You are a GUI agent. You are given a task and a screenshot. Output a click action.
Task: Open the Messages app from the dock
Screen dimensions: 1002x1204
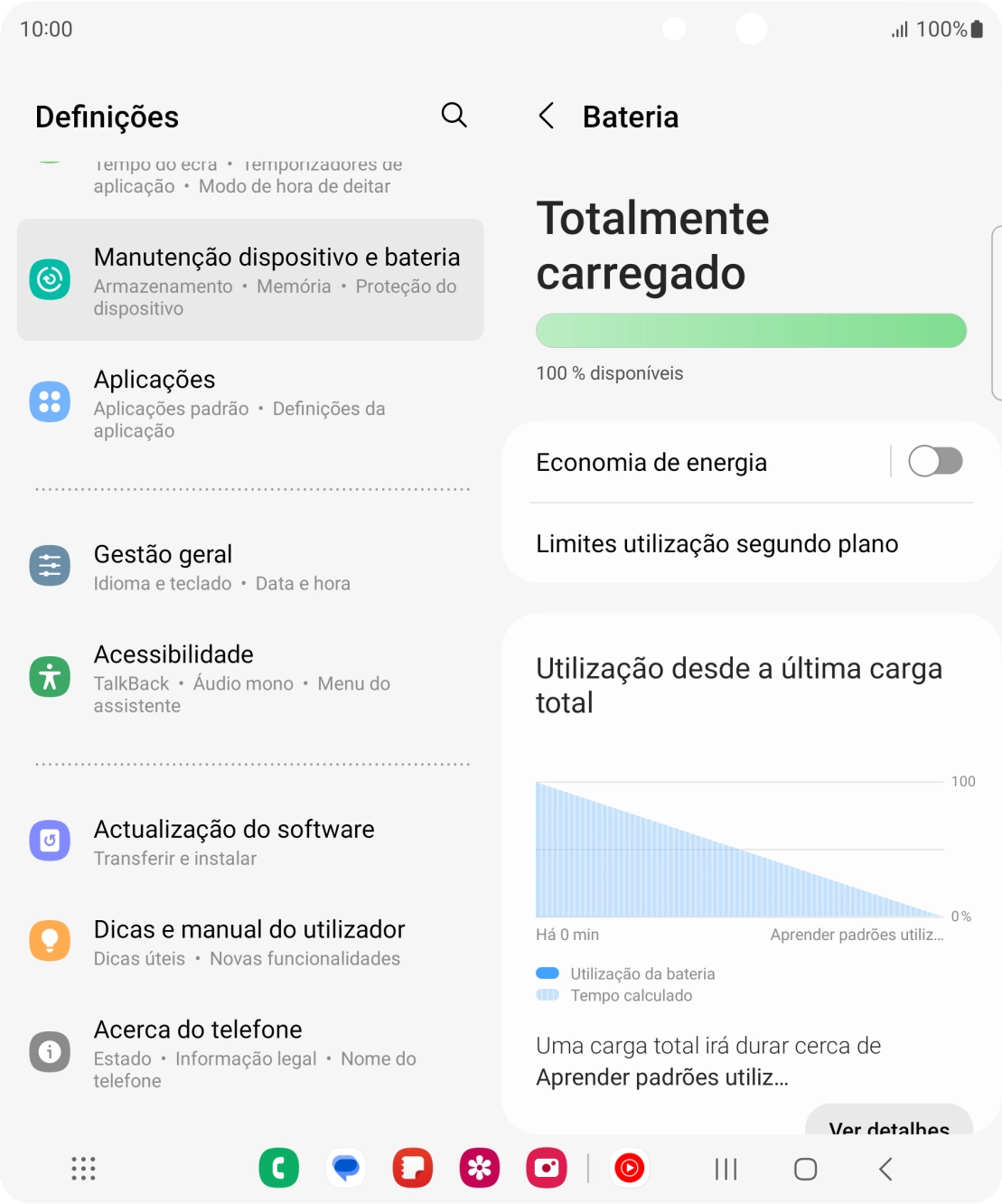pyautogui.click(x=346, y=1167)
